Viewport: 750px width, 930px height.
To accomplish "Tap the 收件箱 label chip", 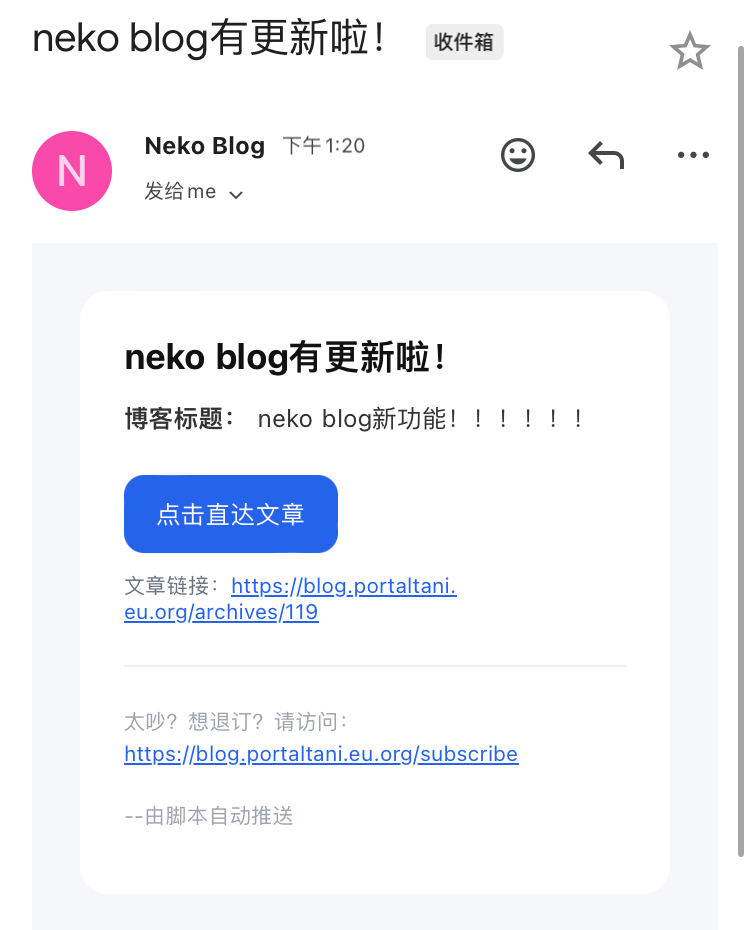I will click(464, 42).
